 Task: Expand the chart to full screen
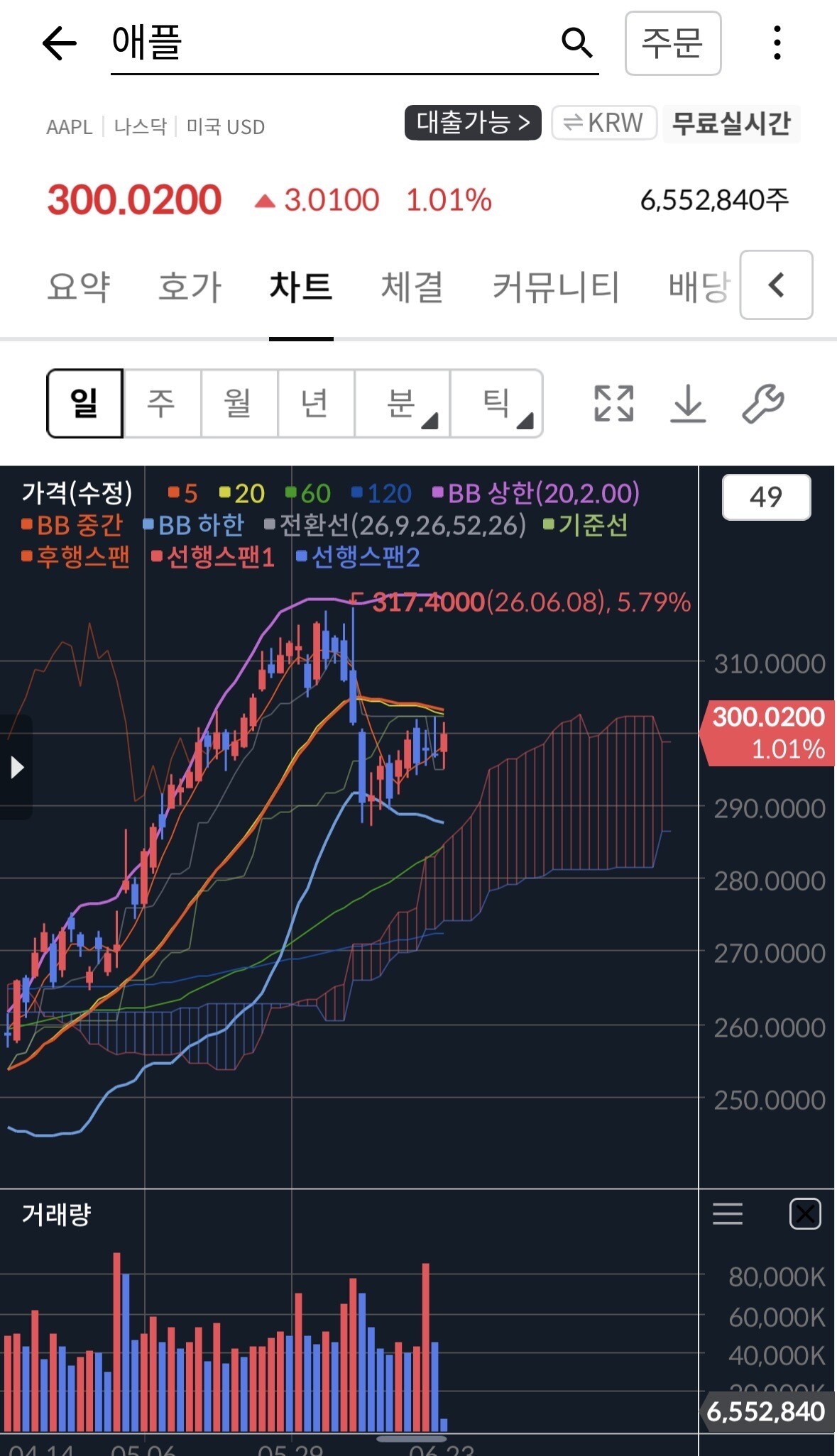tap(613, 404)
